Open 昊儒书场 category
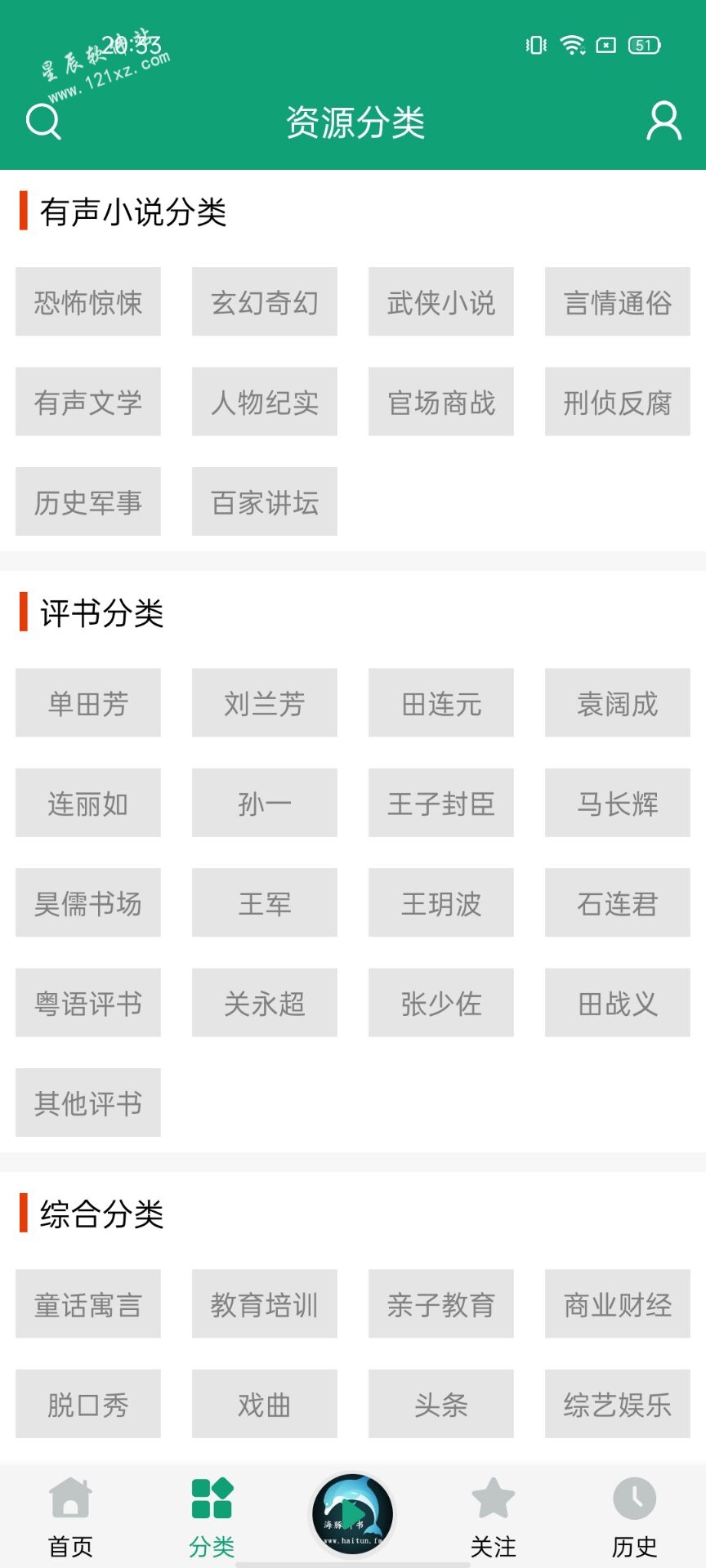The width and height of the screenshot is (706, 1568). pyautogui.click(x=88, y=902)
